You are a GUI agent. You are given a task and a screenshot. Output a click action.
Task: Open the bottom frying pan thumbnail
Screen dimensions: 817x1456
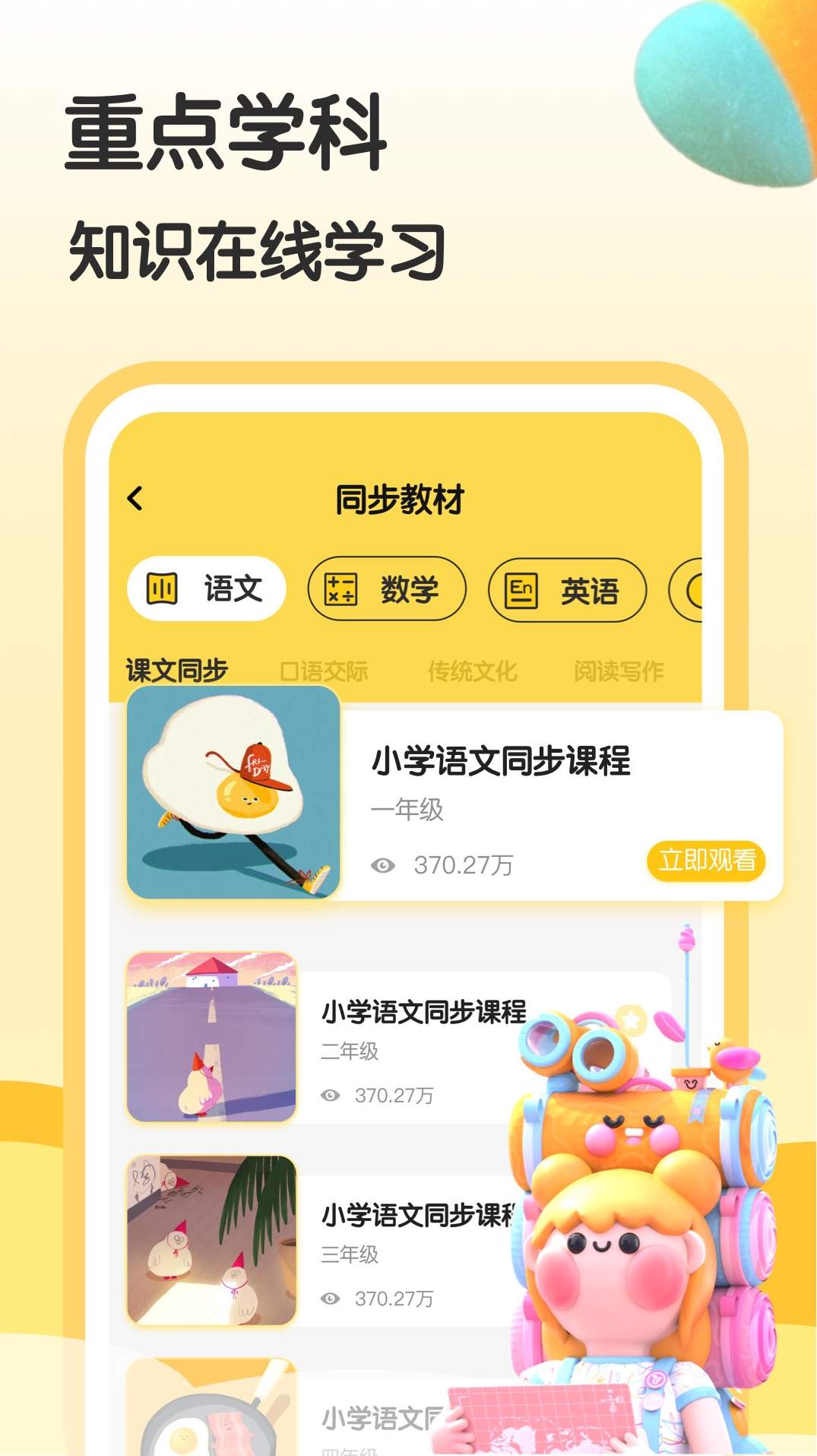[x=204, y=1422]
